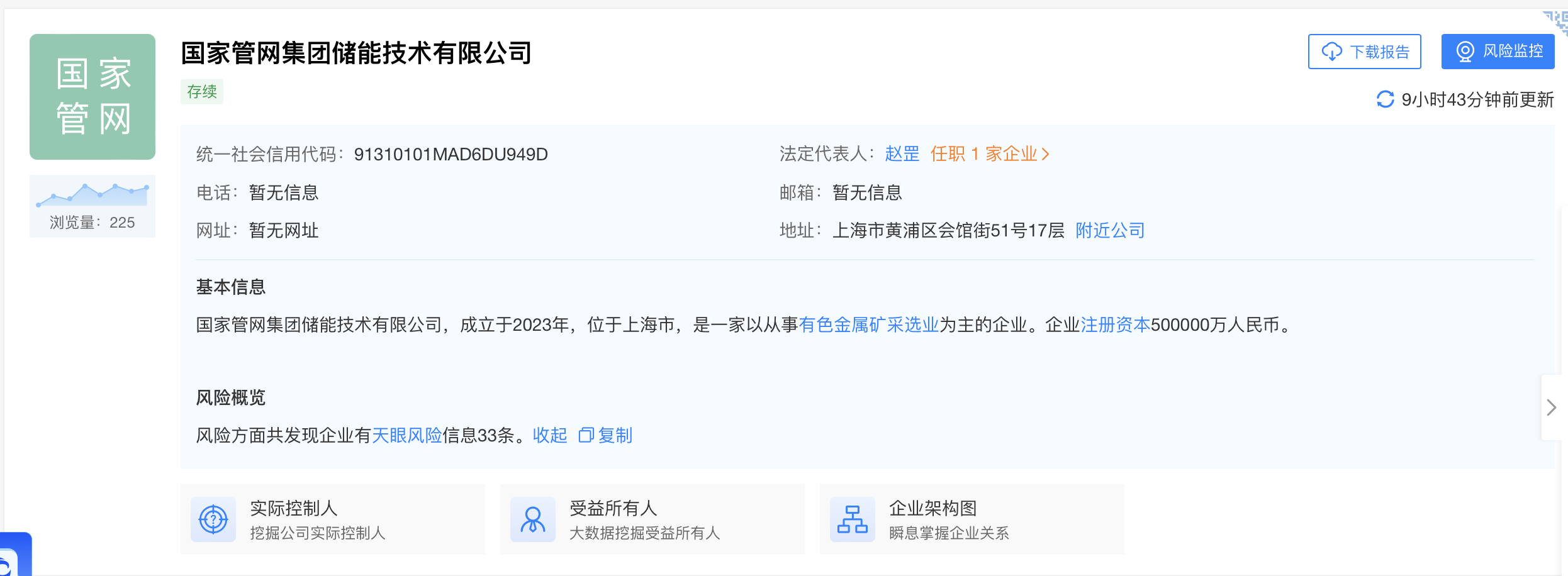Tap the right arrow to show more cards
1568x576 pixels.
[x=1551, y=407]
